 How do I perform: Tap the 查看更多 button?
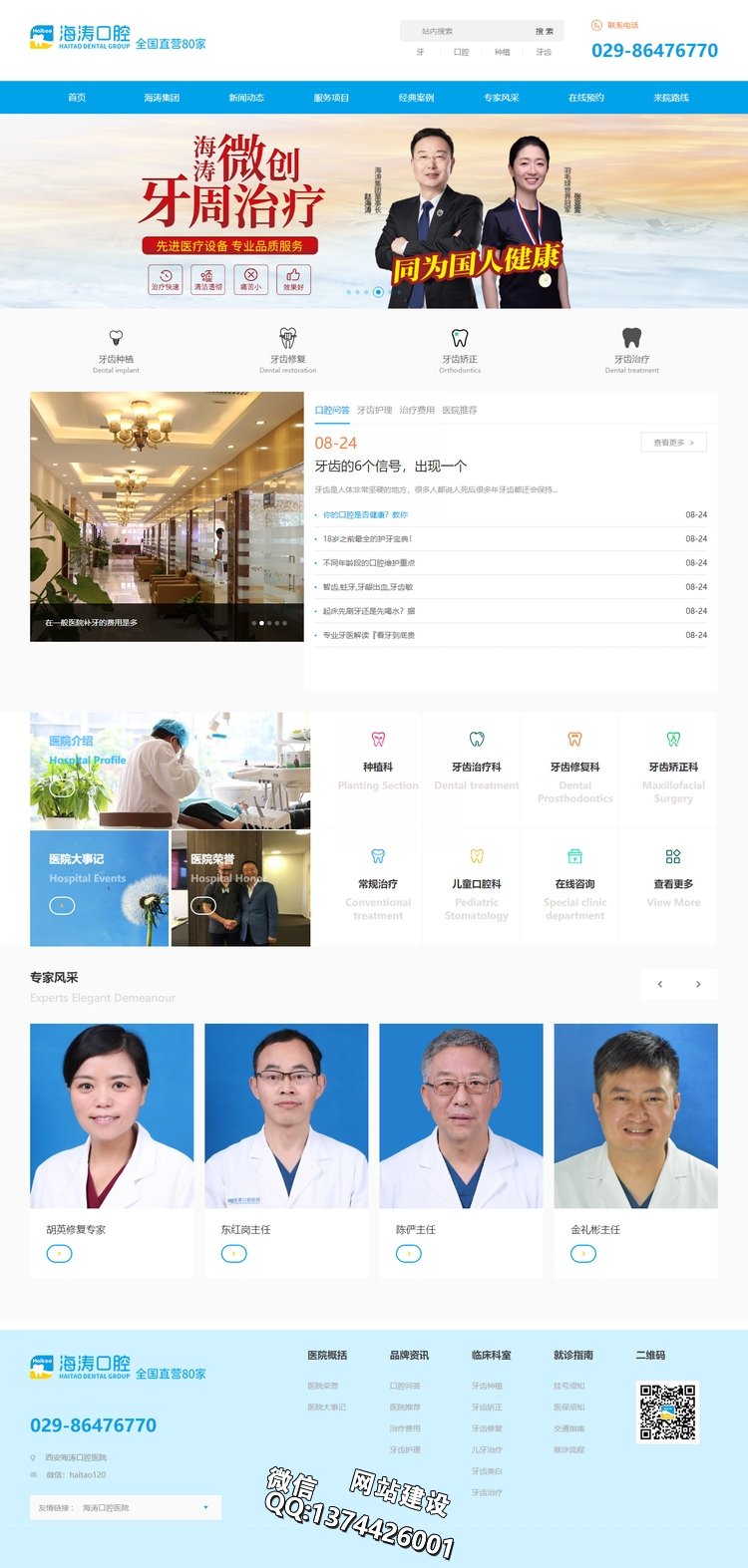click(x=673, y=443)
